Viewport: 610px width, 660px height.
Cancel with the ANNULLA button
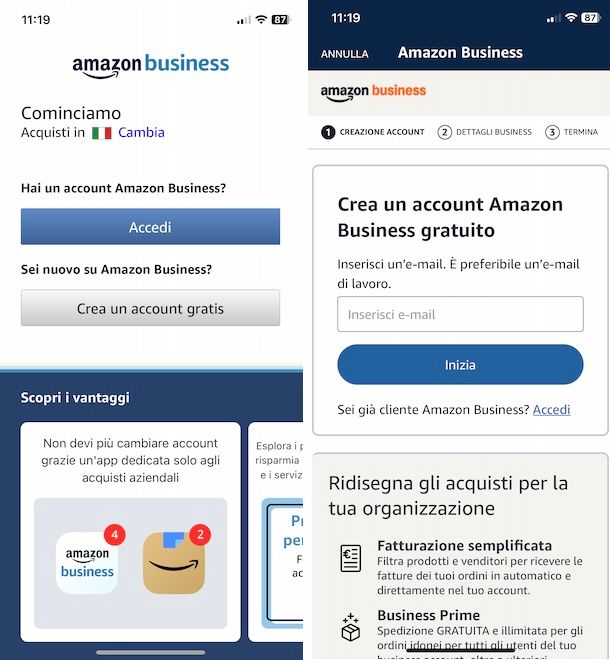coord(344,54)
